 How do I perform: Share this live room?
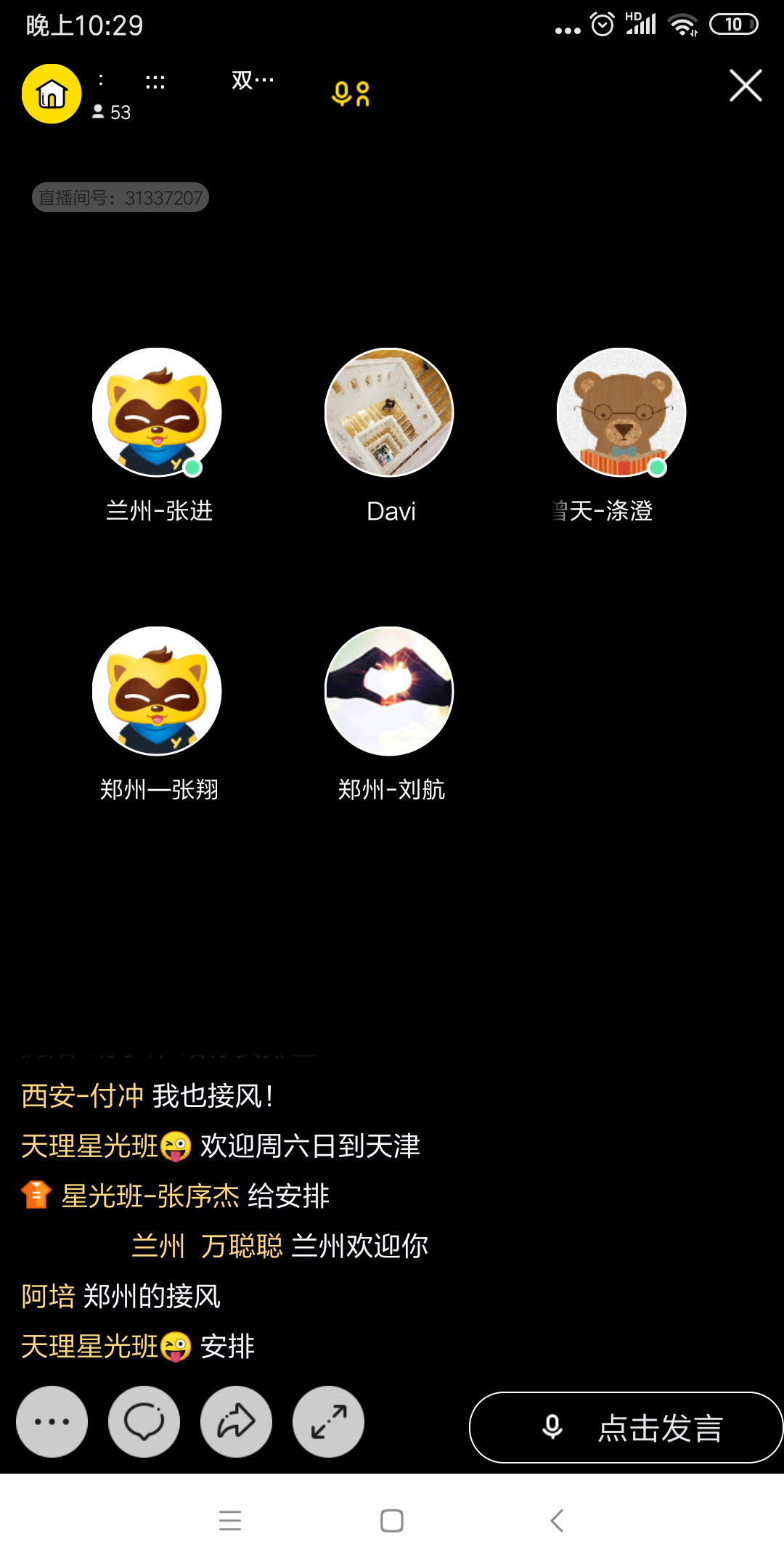(237, 1421)
